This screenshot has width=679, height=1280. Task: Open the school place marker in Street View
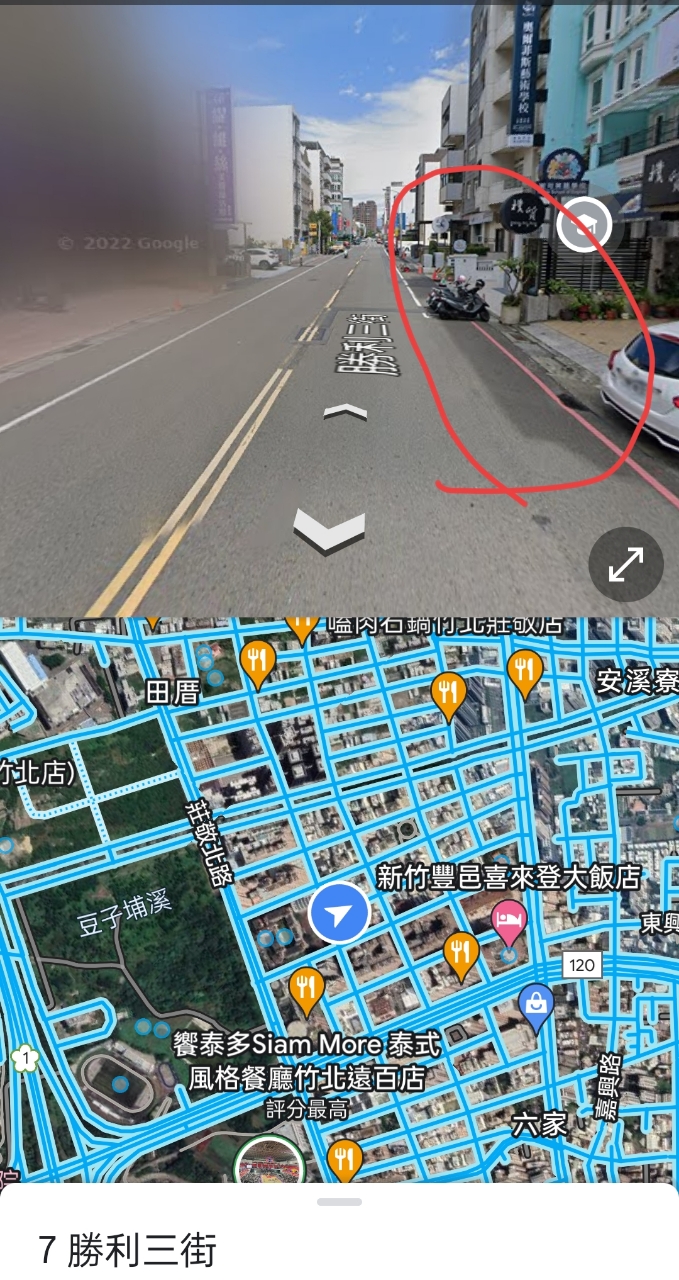[584, 224]
